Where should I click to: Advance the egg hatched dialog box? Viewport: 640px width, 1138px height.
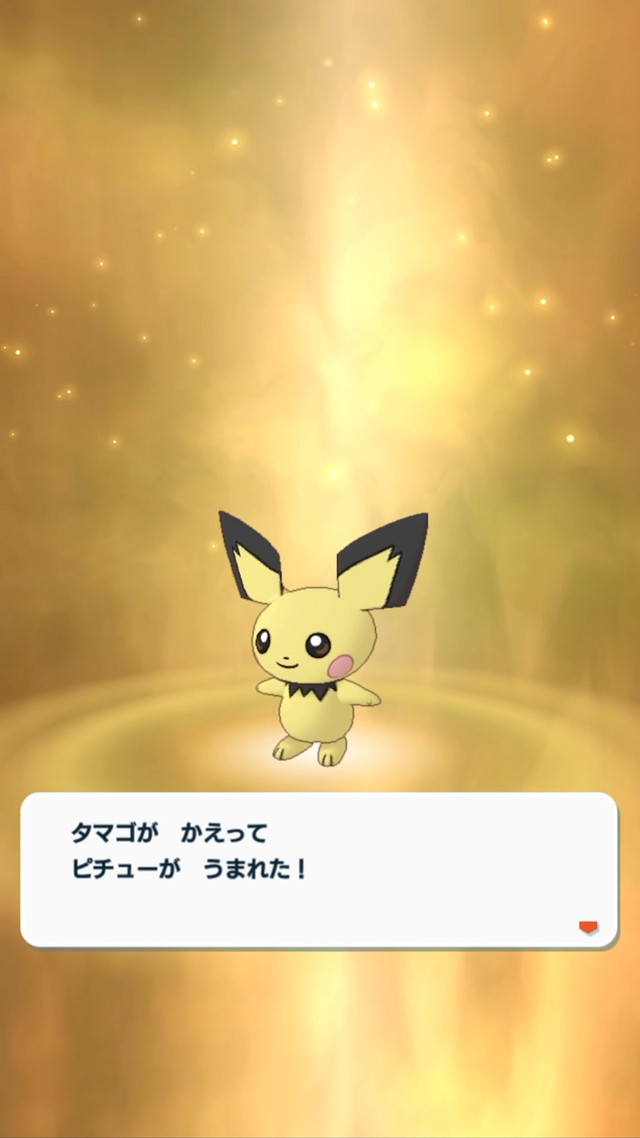319,869
